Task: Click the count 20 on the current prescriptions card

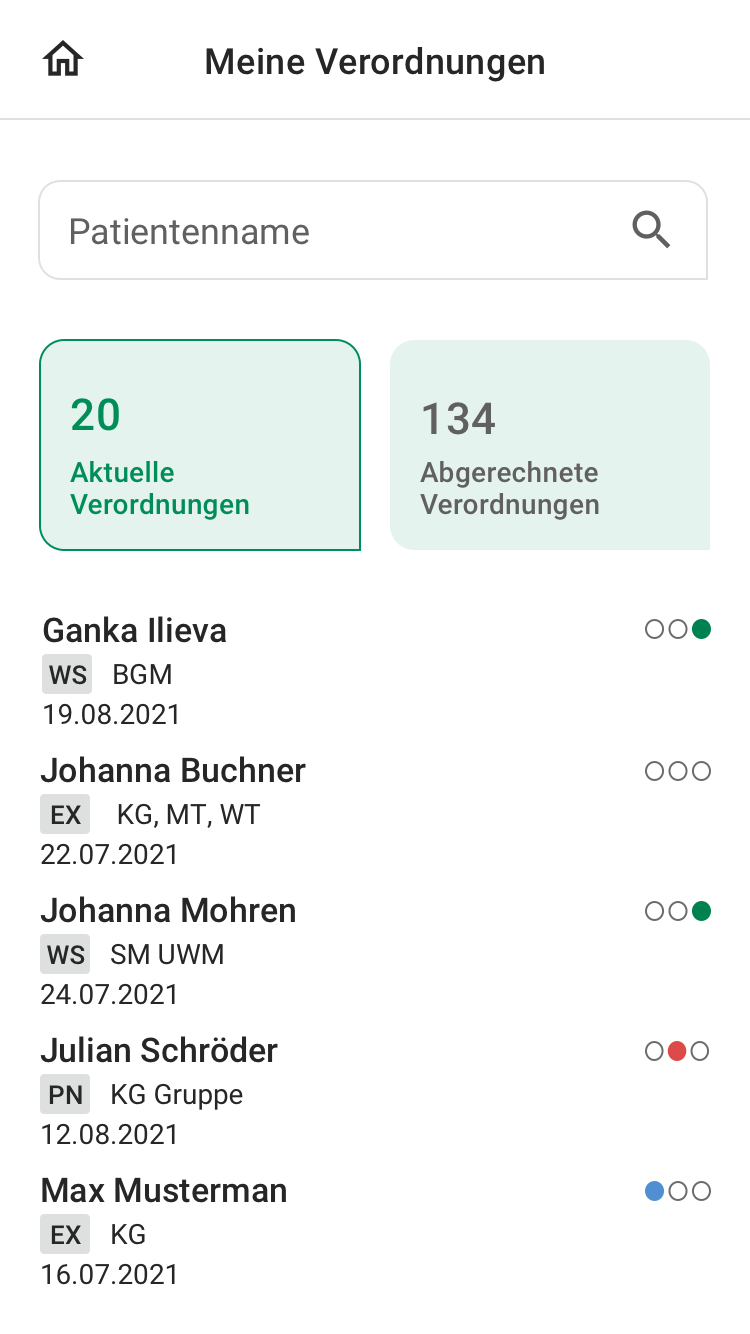Action: click(95, 414)
